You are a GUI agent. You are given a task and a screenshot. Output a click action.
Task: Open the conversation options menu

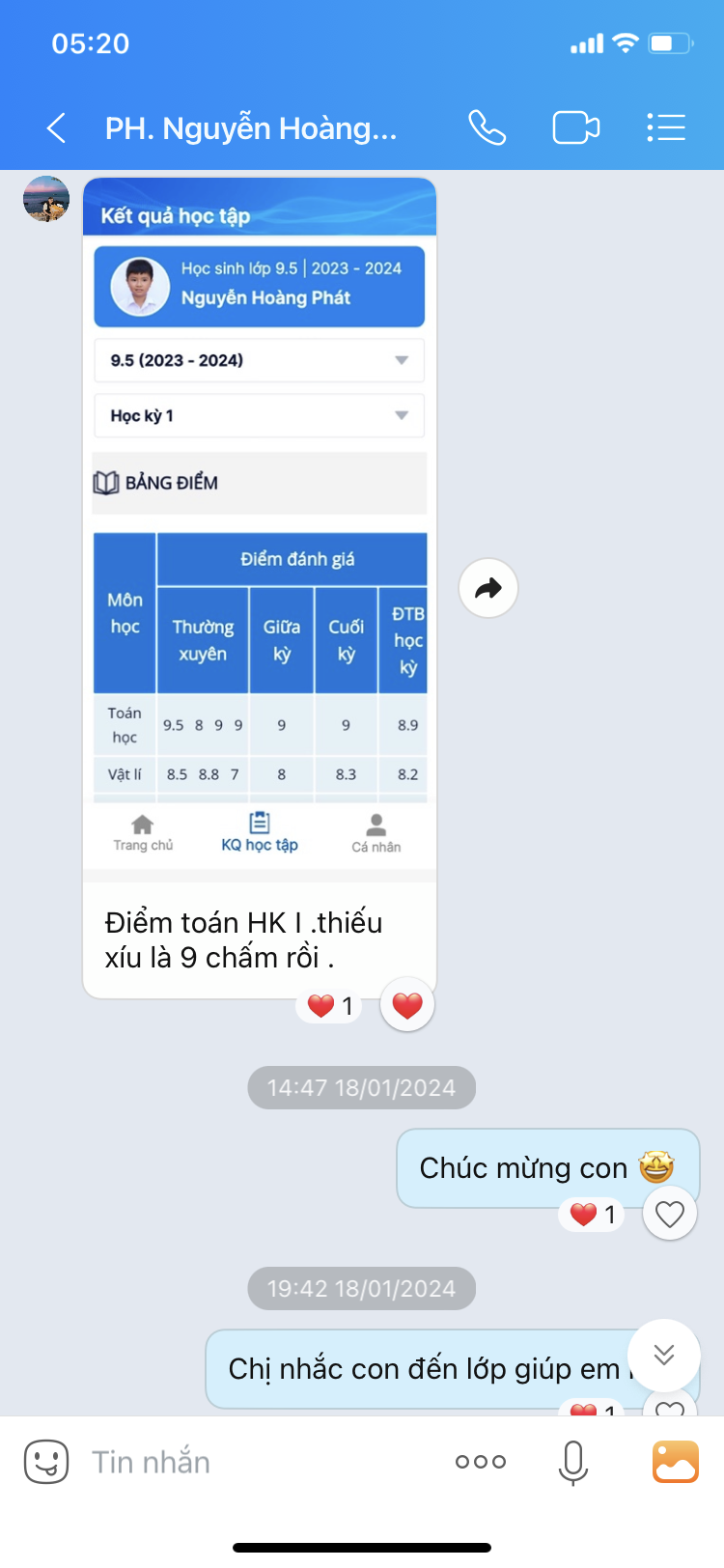pos(666,127)
